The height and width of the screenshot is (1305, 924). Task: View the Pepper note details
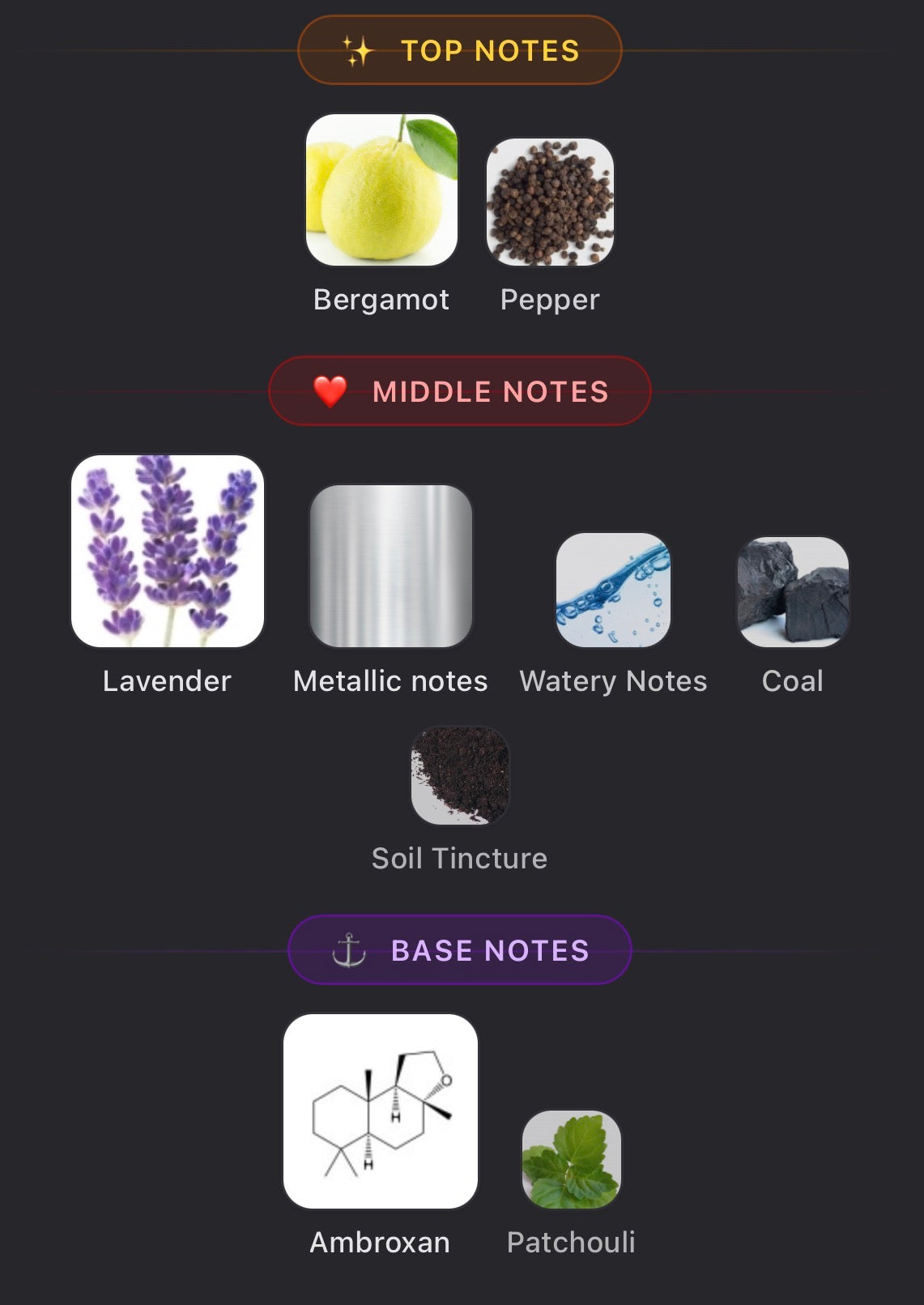point(550,203)
